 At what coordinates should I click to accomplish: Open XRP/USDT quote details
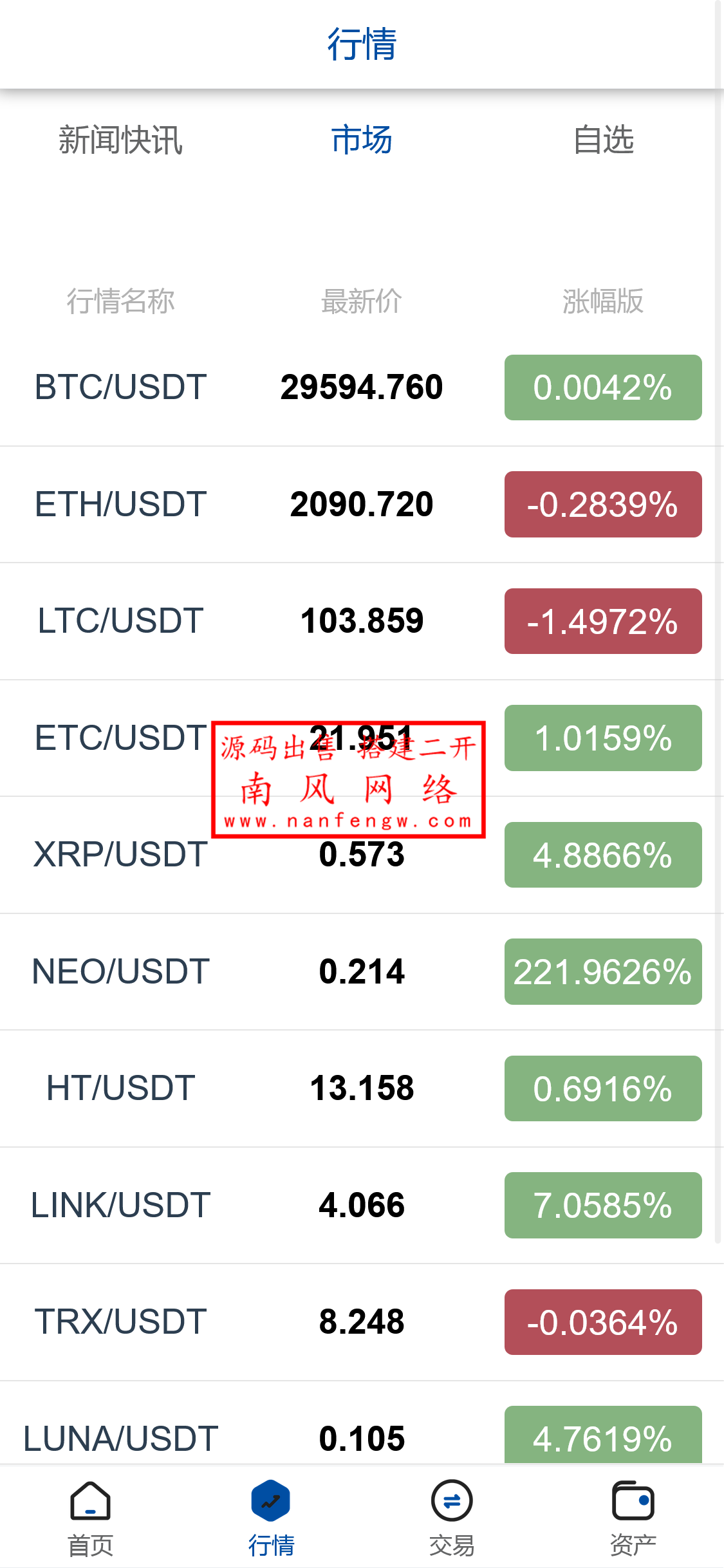(x=120, y=855)
